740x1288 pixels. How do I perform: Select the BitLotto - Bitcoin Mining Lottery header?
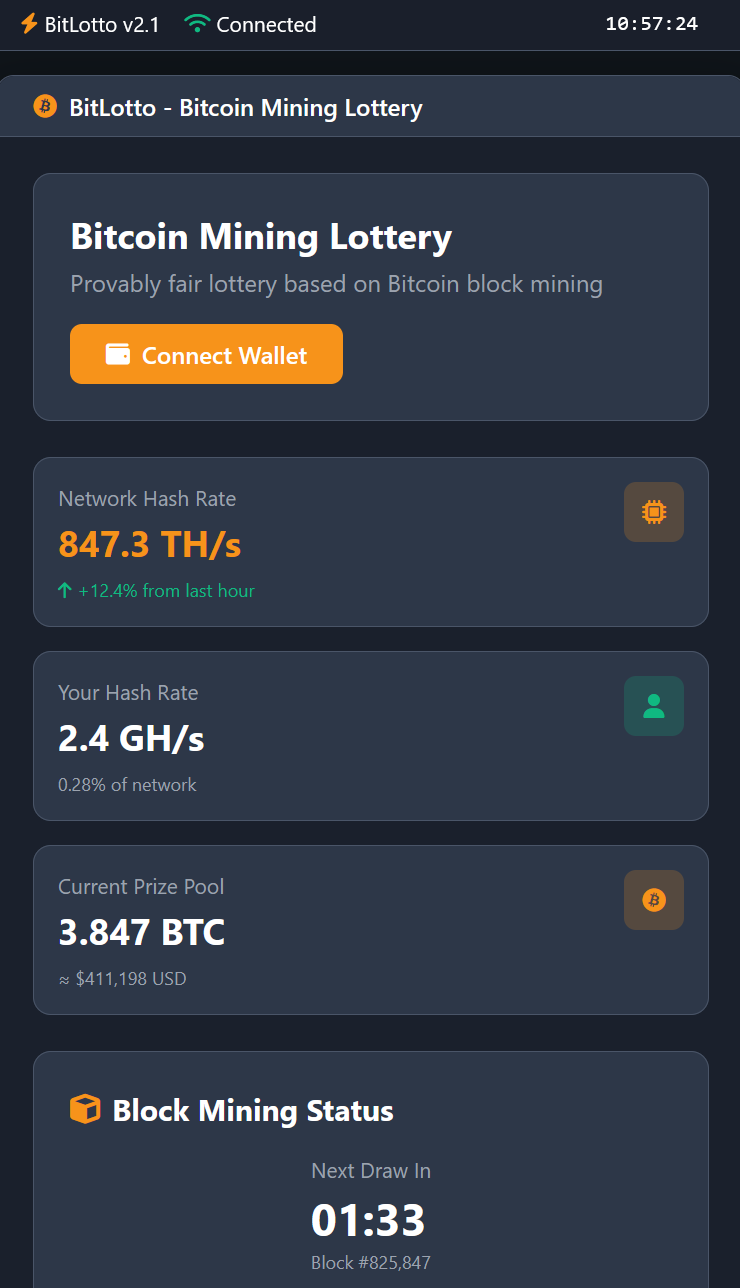(x=245, y=107)
